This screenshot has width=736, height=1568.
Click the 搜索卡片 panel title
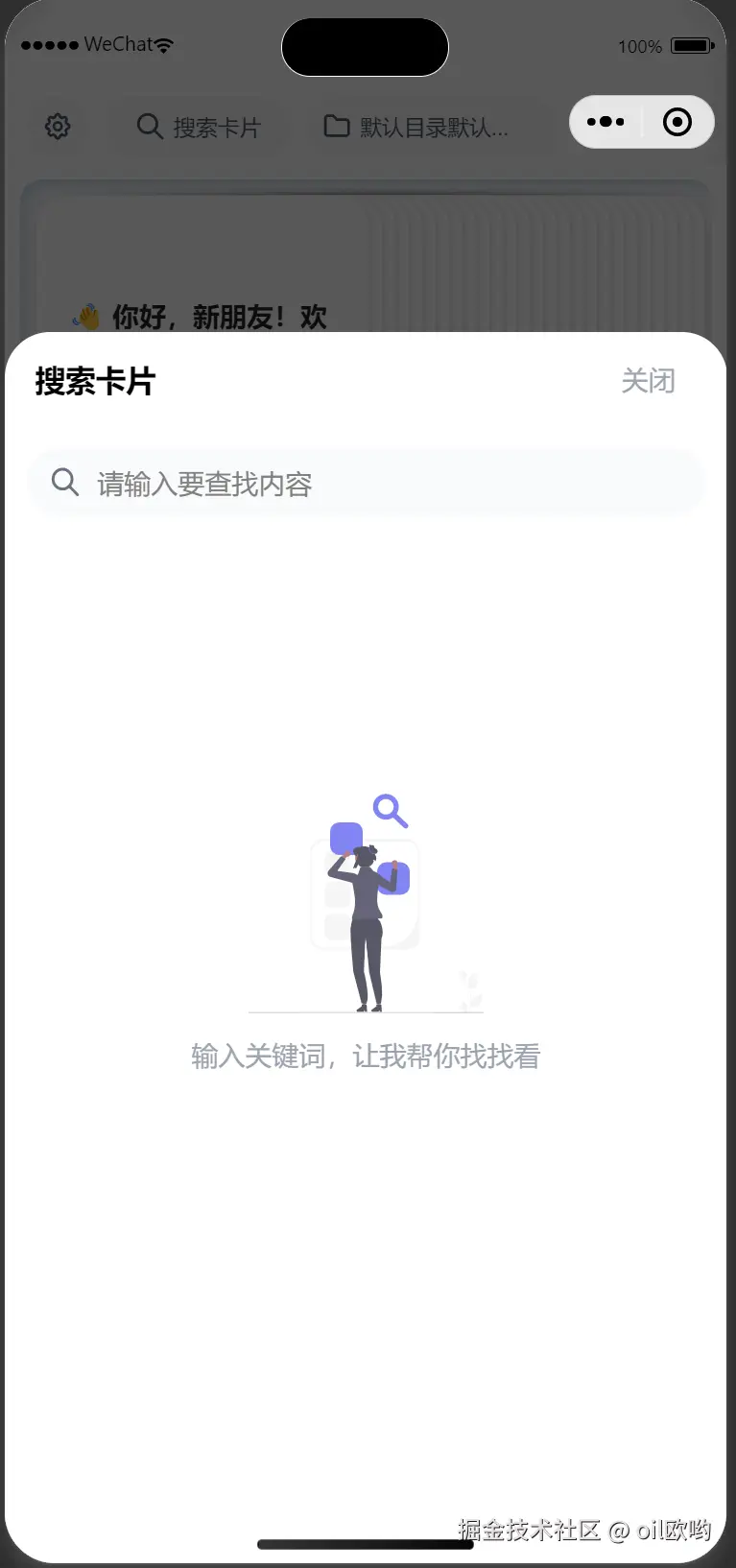click(93, 380)
